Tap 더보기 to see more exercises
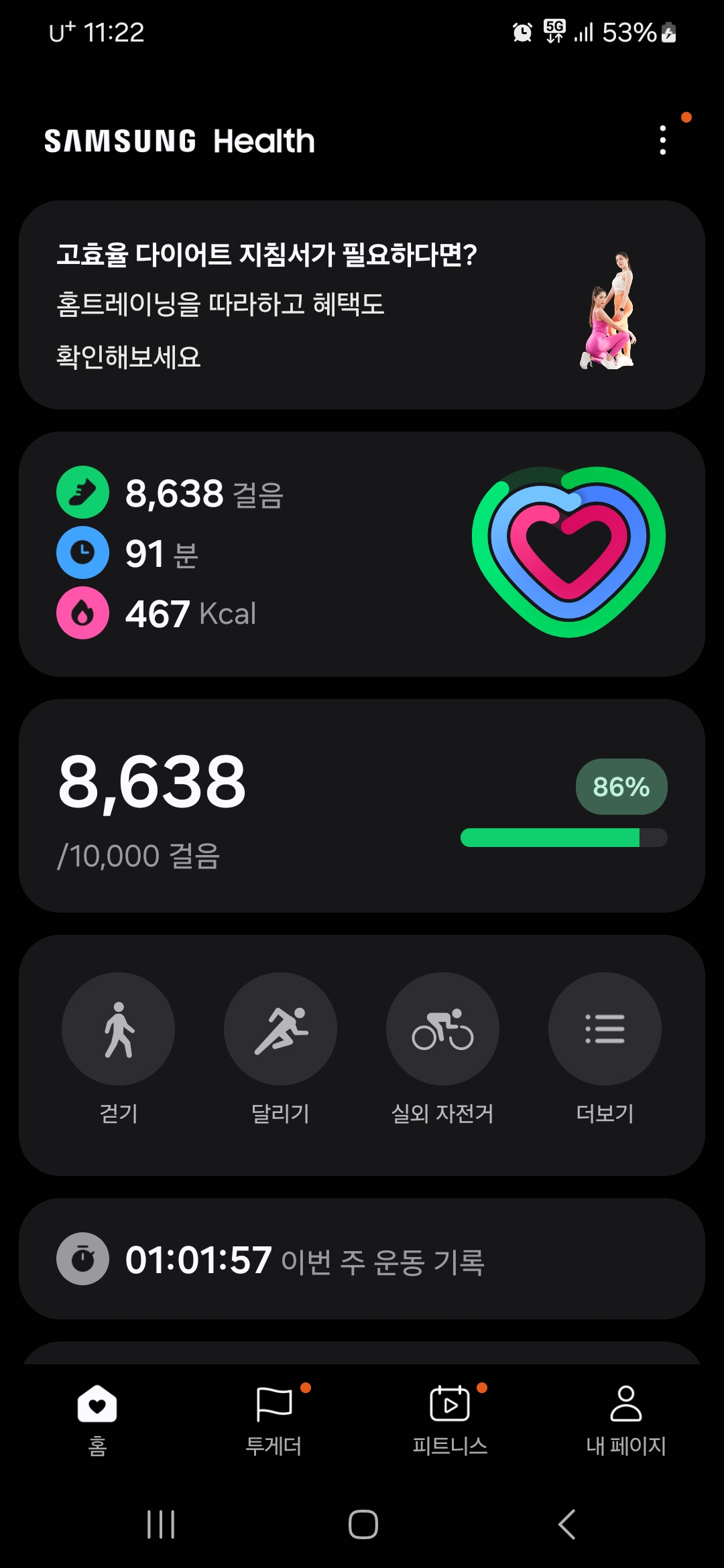 click(x=605, y=1029)
